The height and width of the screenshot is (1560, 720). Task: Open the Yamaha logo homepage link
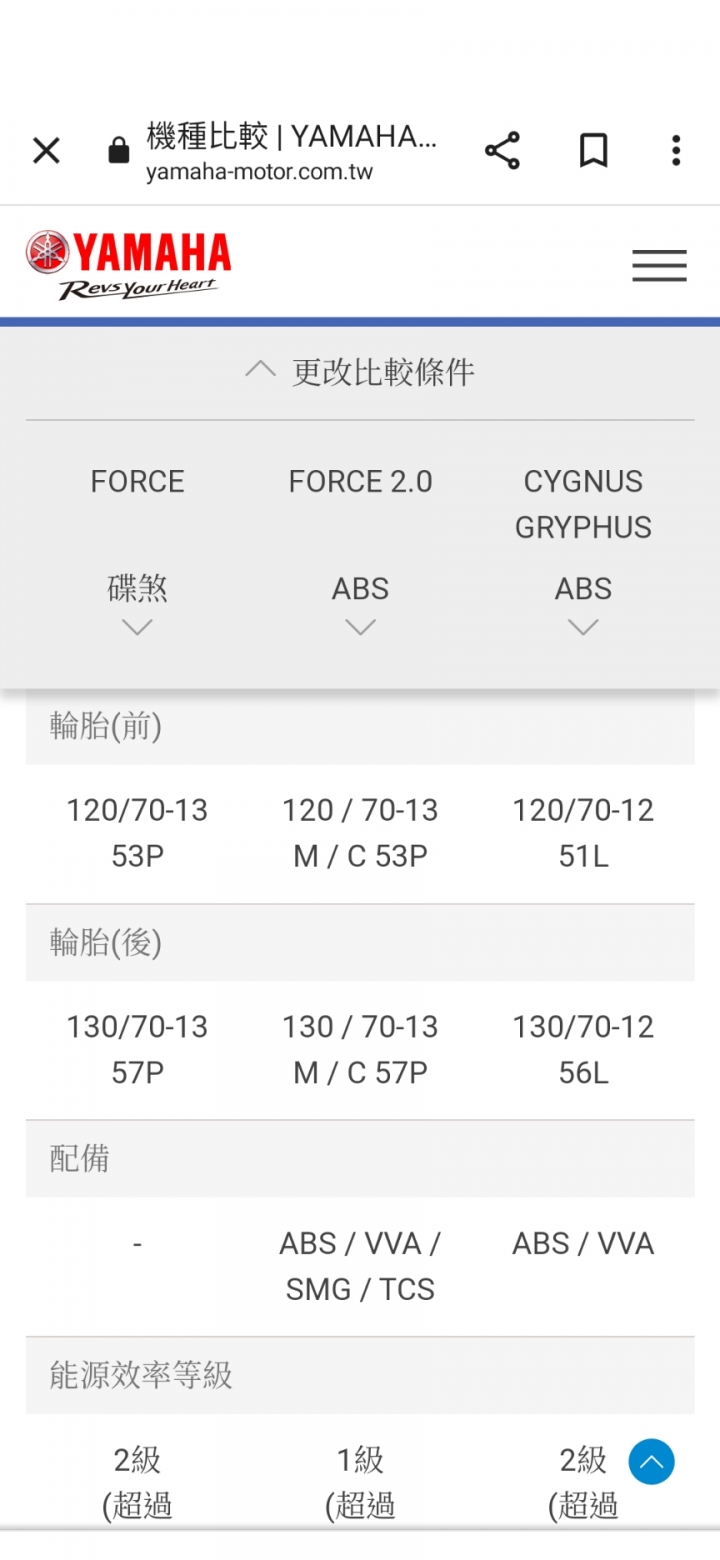128,264
